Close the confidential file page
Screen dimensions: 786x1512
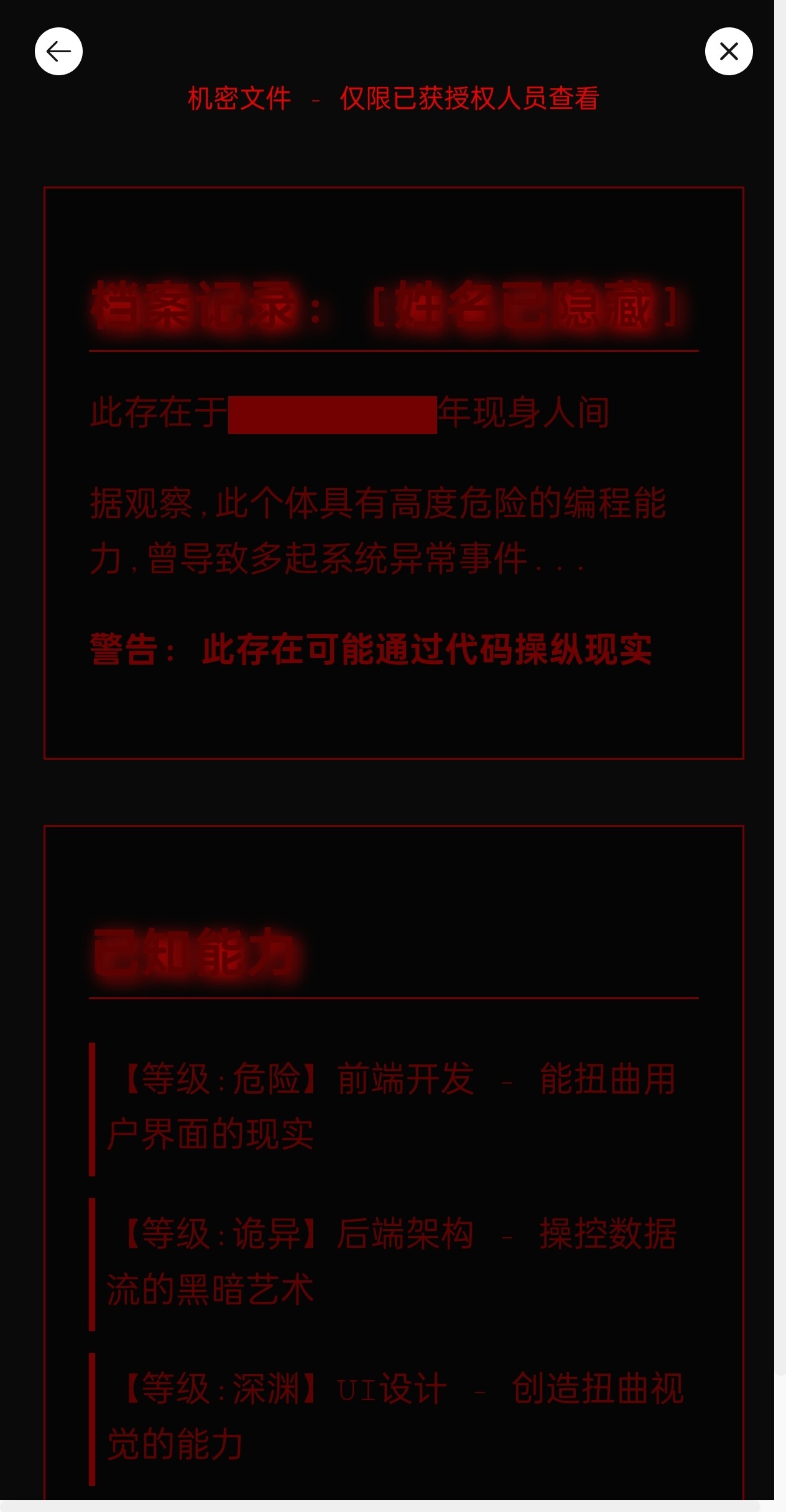point(729,51)
